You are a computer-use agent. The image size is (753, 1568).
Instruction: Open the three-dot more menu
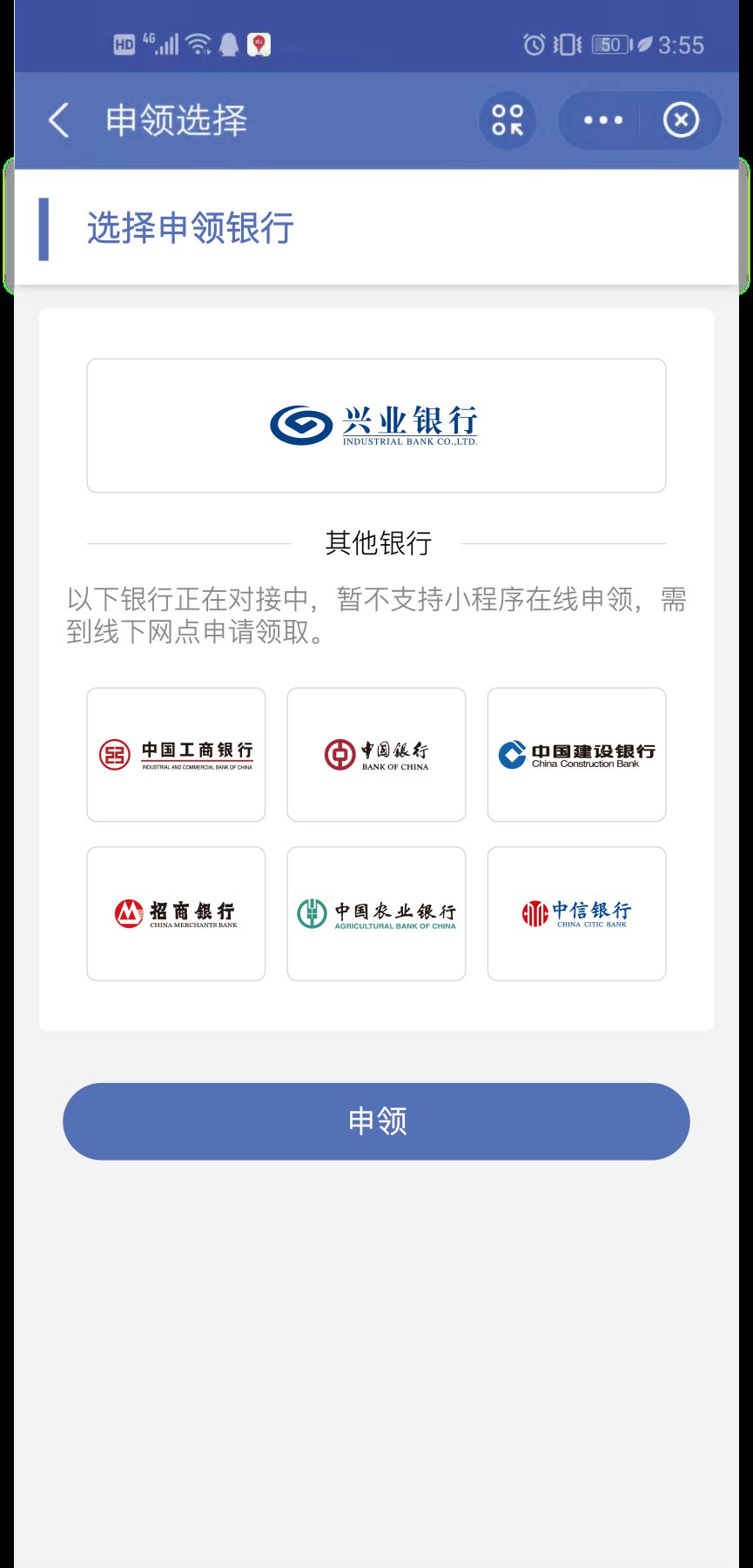point(603,120)
